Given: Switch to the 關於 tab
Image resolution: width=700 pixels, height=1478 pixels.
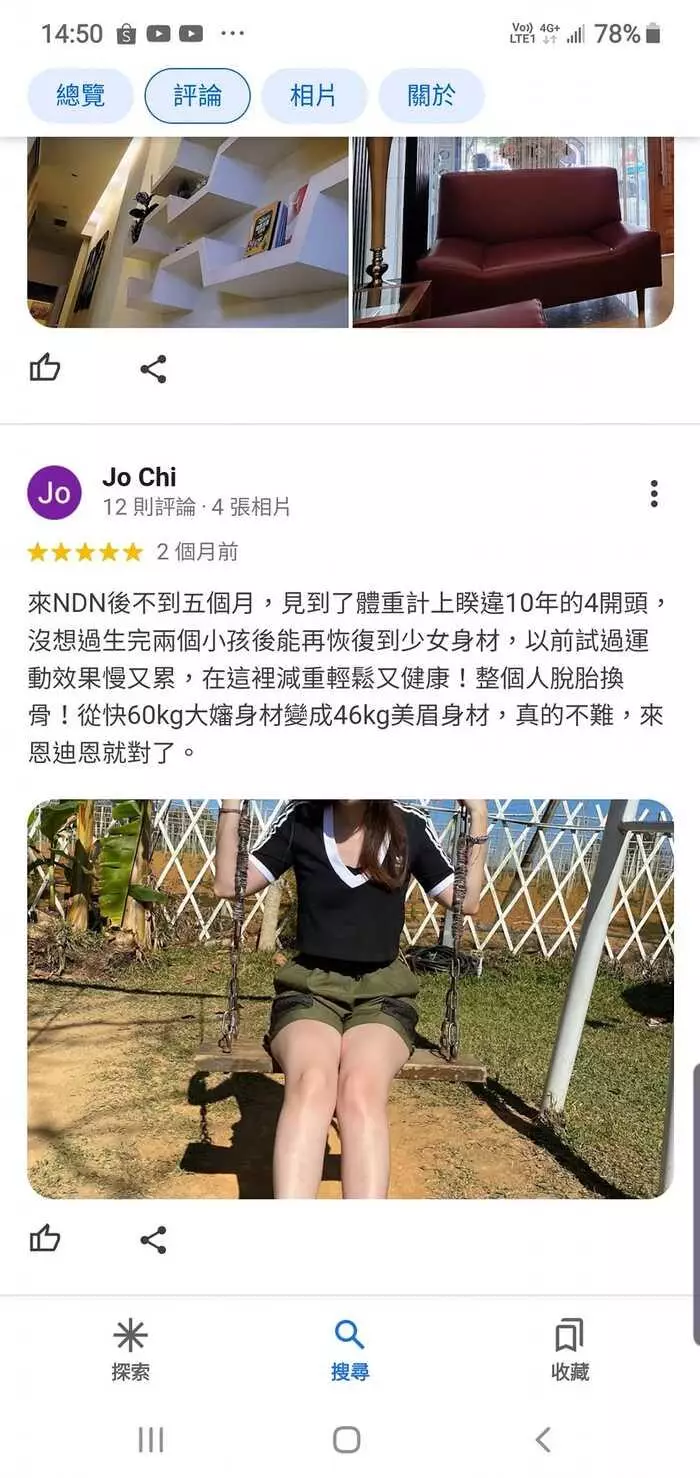Looking at the screenshot, I should pyautogui.click(x=431, y=96).
